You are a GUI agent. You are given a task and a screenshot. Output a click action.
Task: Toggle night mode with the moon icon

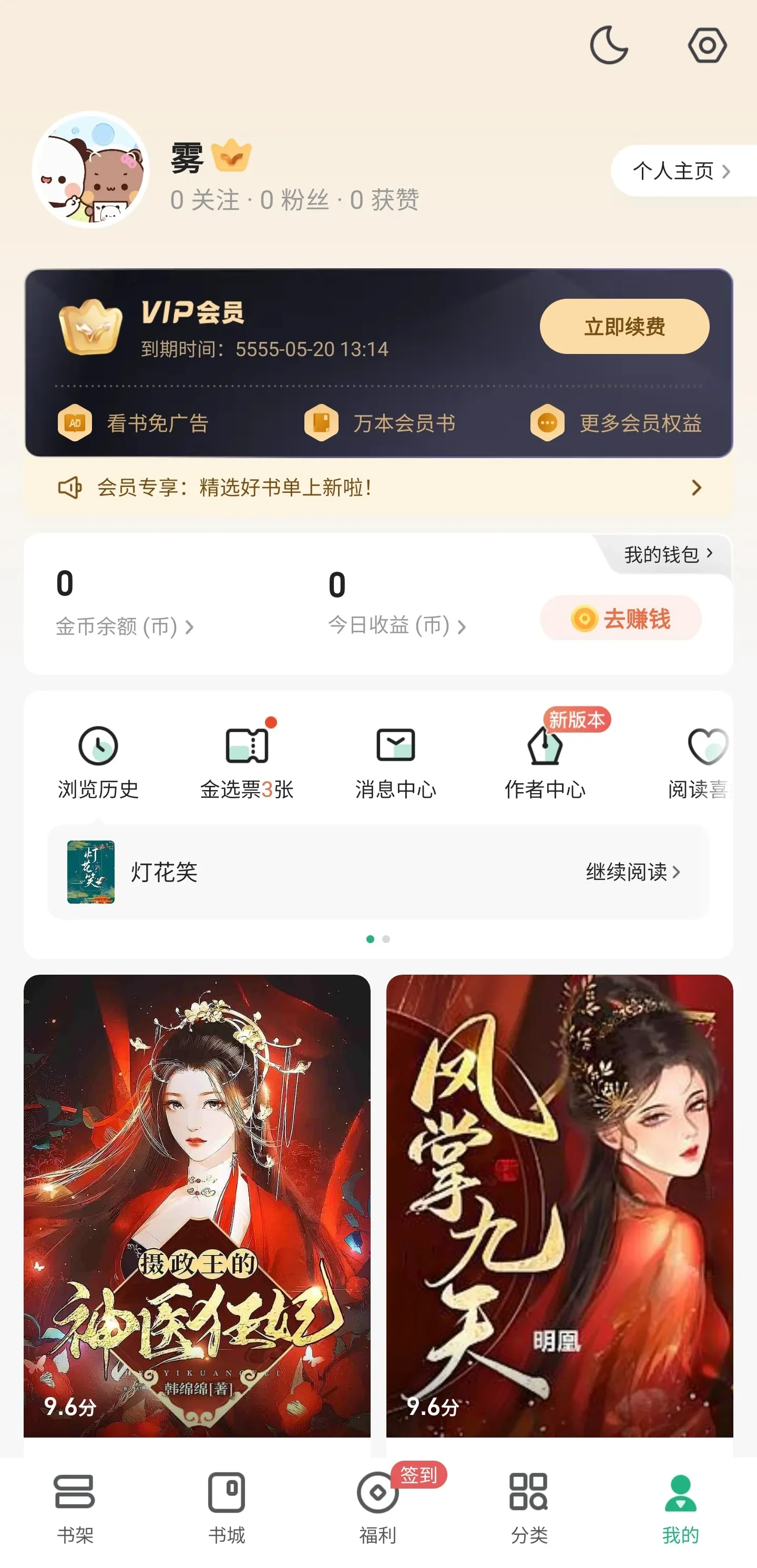coord(609,45)
